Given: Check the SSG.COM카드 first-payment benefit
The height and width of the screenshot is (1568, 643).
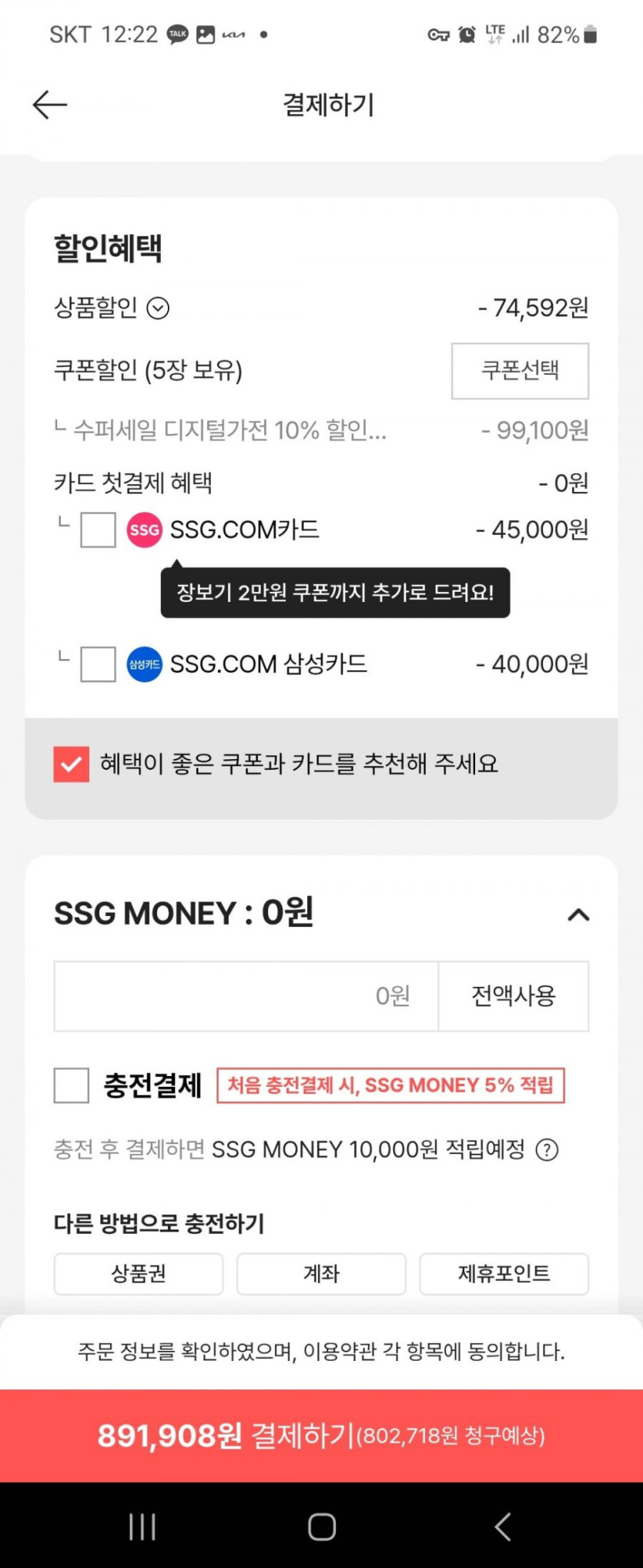Looking at the screenshot, I should [x=98, y=530].
